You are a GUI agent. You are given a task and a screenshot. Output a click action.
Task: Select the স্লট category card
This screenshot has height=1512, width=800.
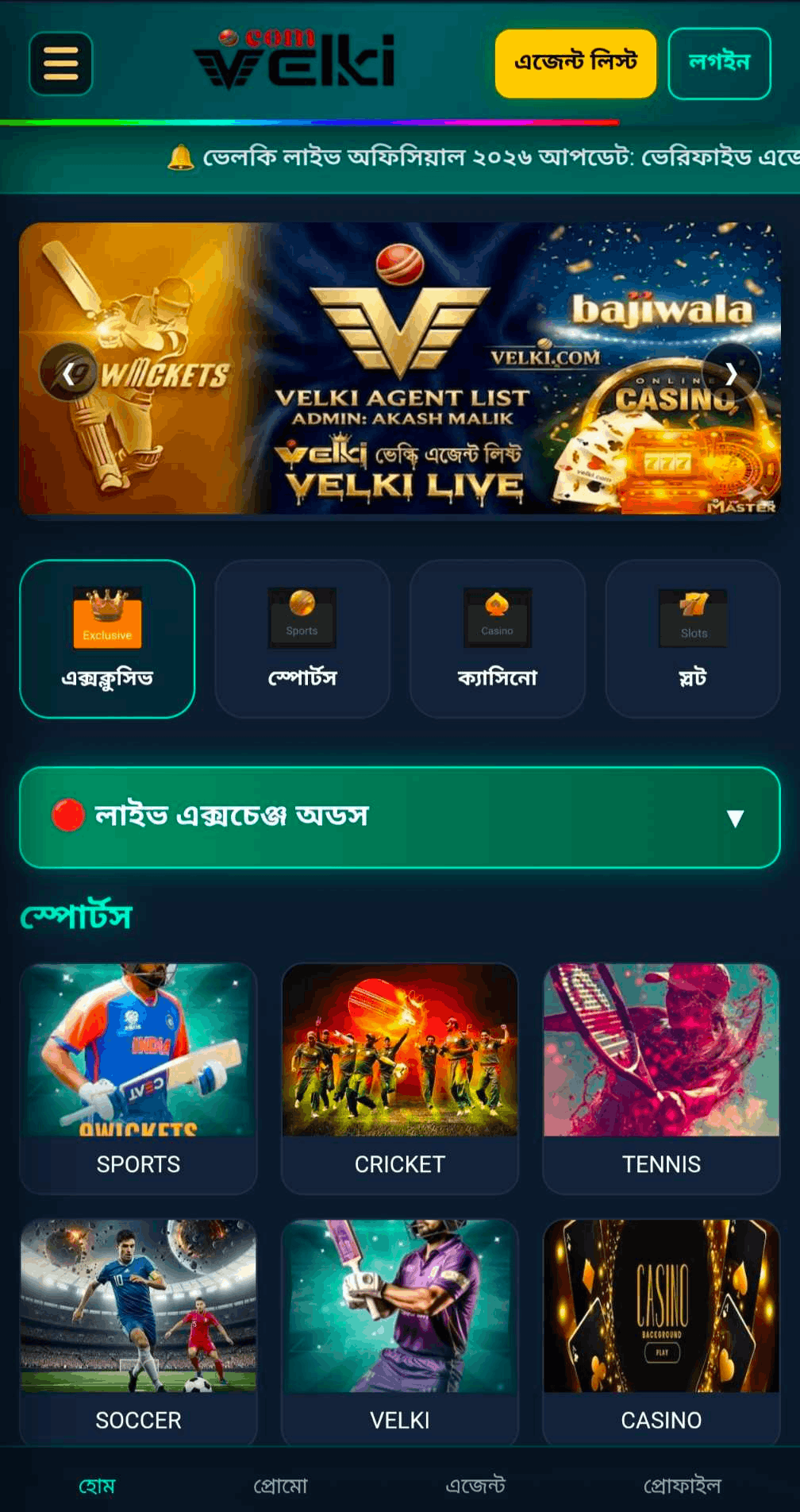coord(692,639)
